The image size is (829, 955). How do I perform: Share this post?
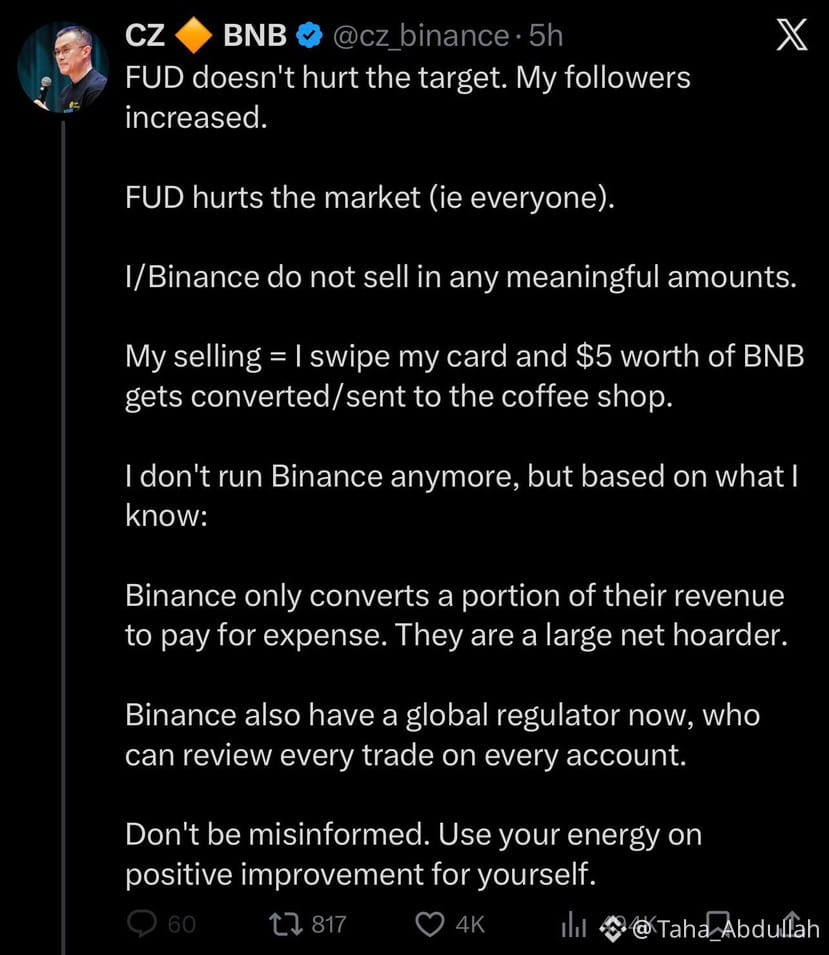pos(790,925)
